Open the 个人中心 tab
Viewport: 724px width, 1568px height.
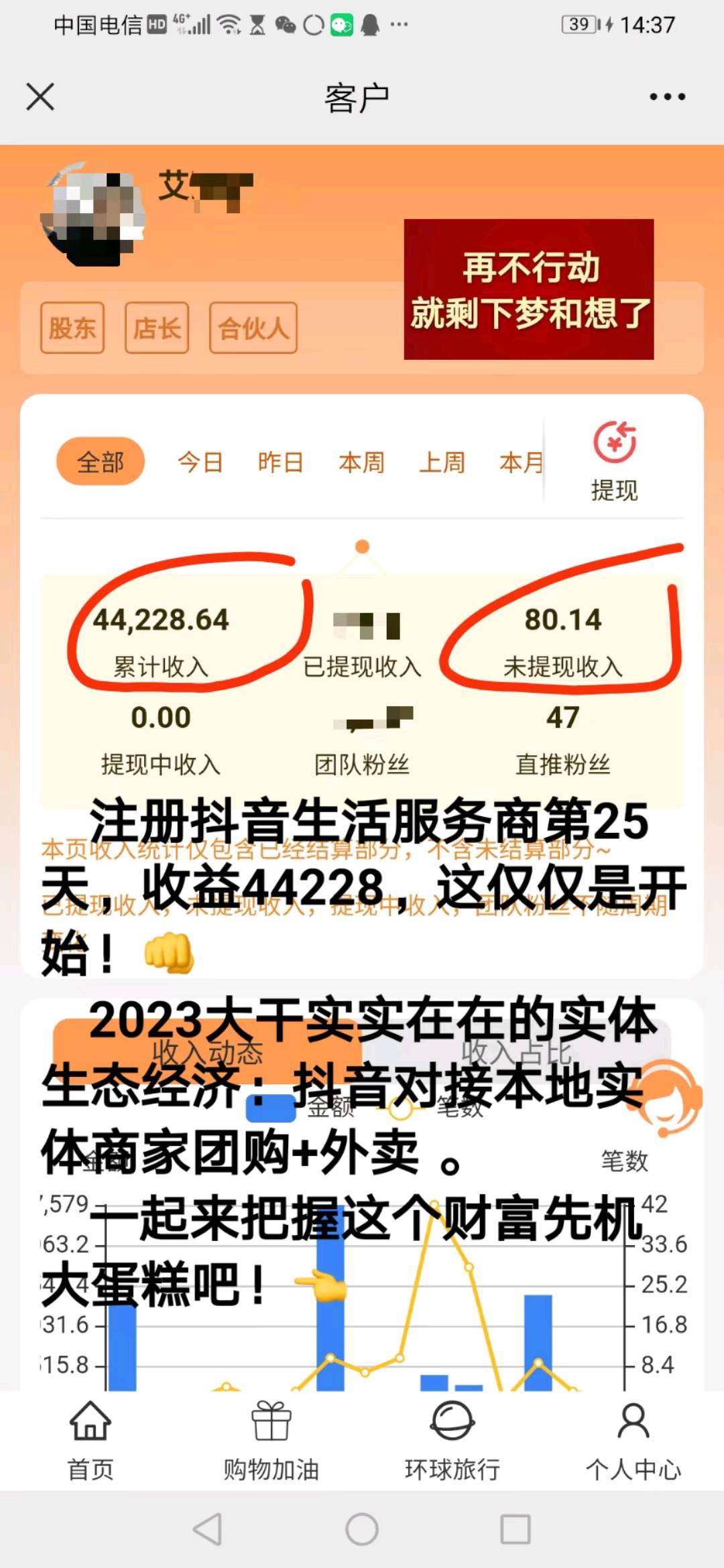[x=633, y=1439]
